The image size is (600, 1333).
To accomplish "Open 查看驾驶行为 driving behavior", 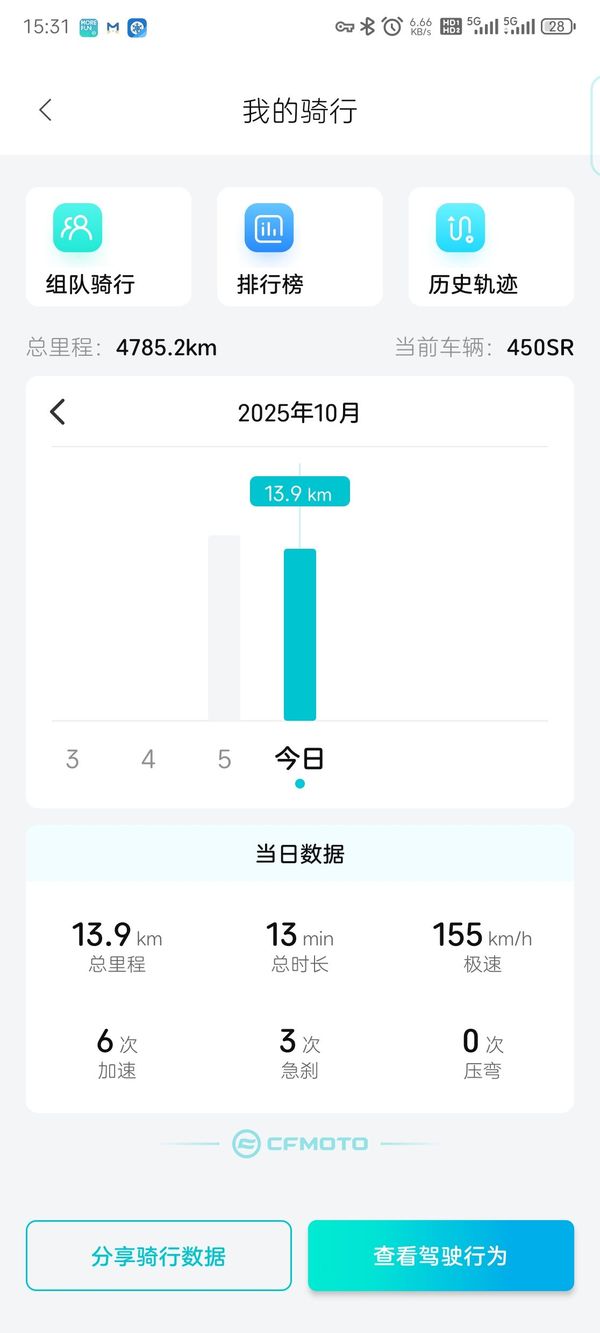I will (x=441, y=1256).
